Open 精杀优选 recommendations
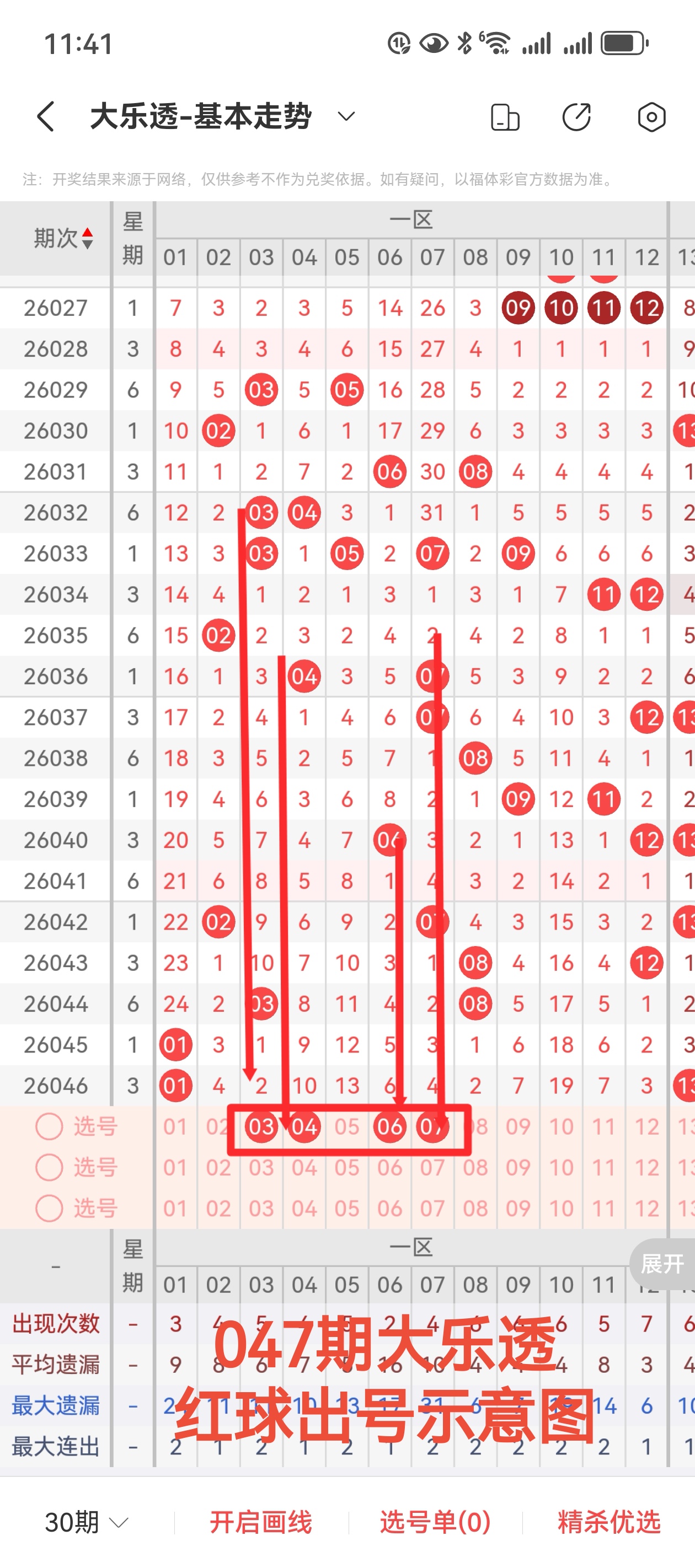 pyautogui.click(x=608, y=1522)
